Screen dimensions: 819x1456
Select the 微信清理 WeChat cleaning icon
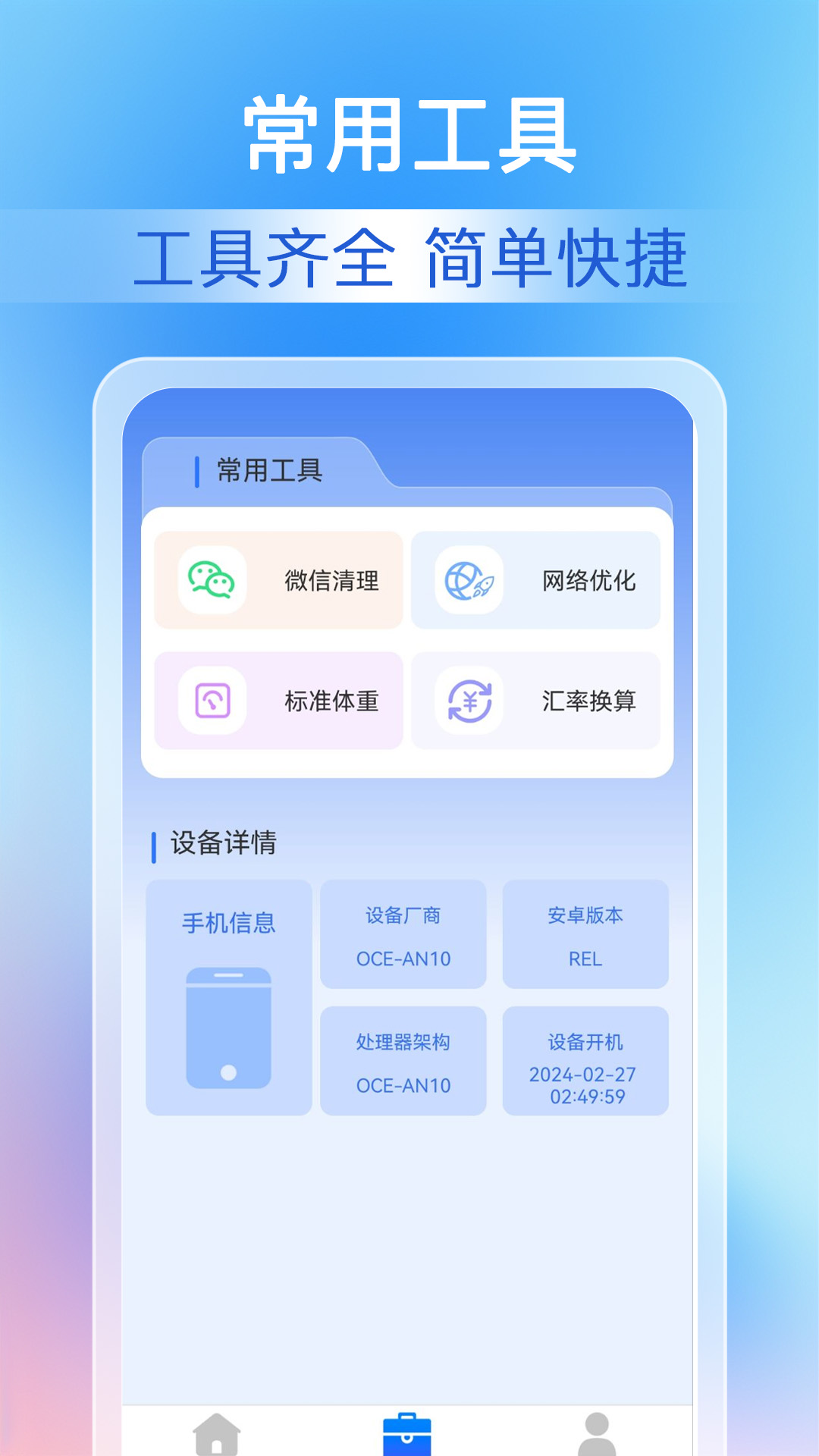point(212,580)
